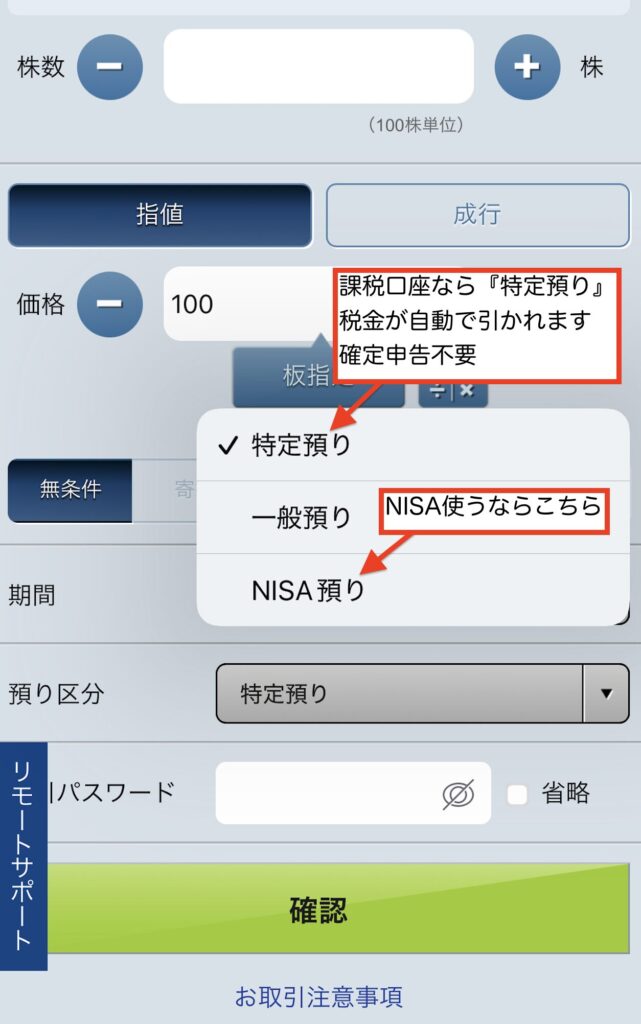Decrease the price with minus button
The height and width of the screenshot is (1024, 641).
click(x=110, y=304)
